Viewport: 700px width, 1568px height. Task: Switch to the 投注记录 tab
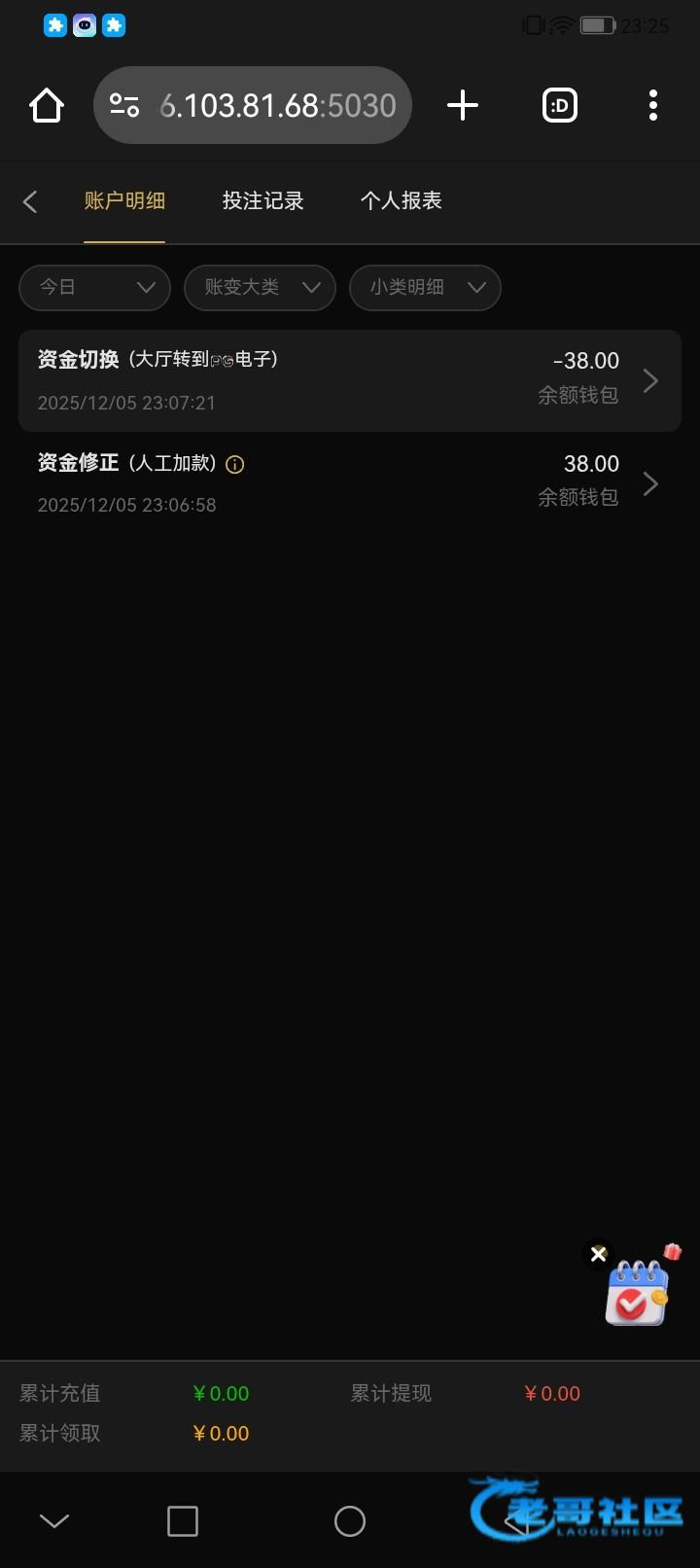click(x=262, y=201)
